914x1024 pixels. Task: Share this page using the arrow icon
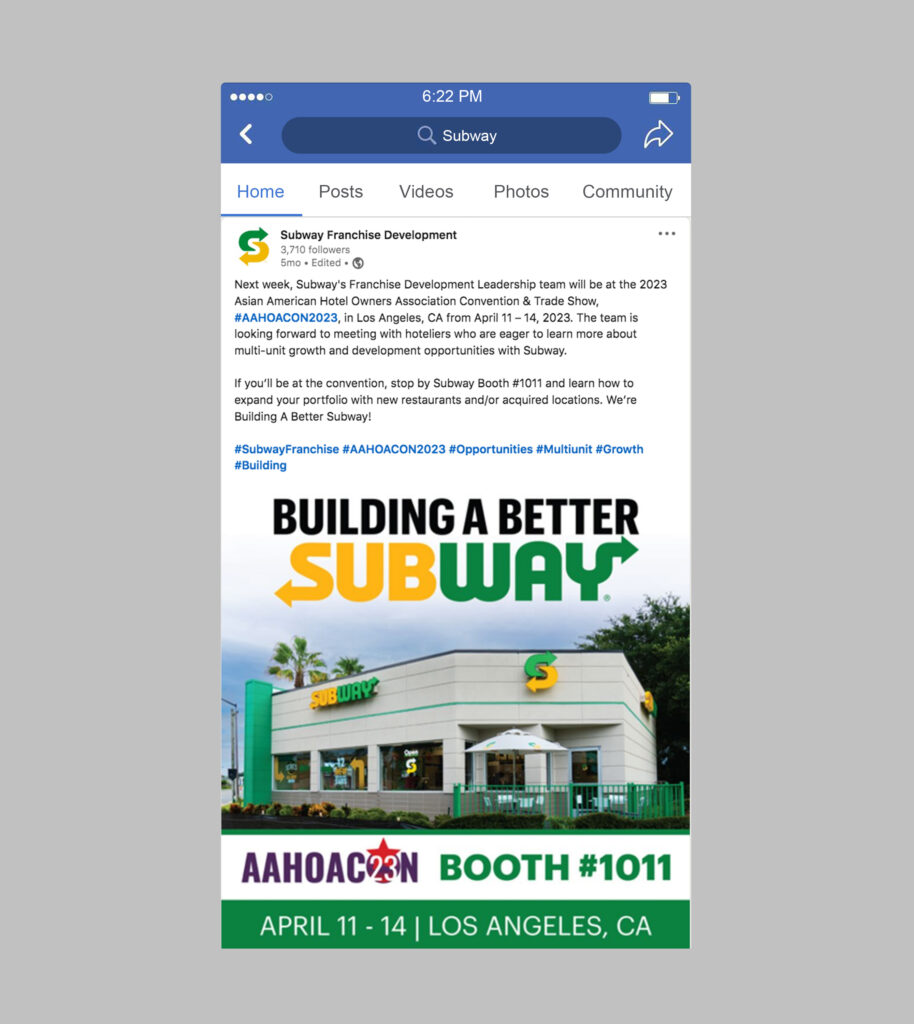click(658, 134)
